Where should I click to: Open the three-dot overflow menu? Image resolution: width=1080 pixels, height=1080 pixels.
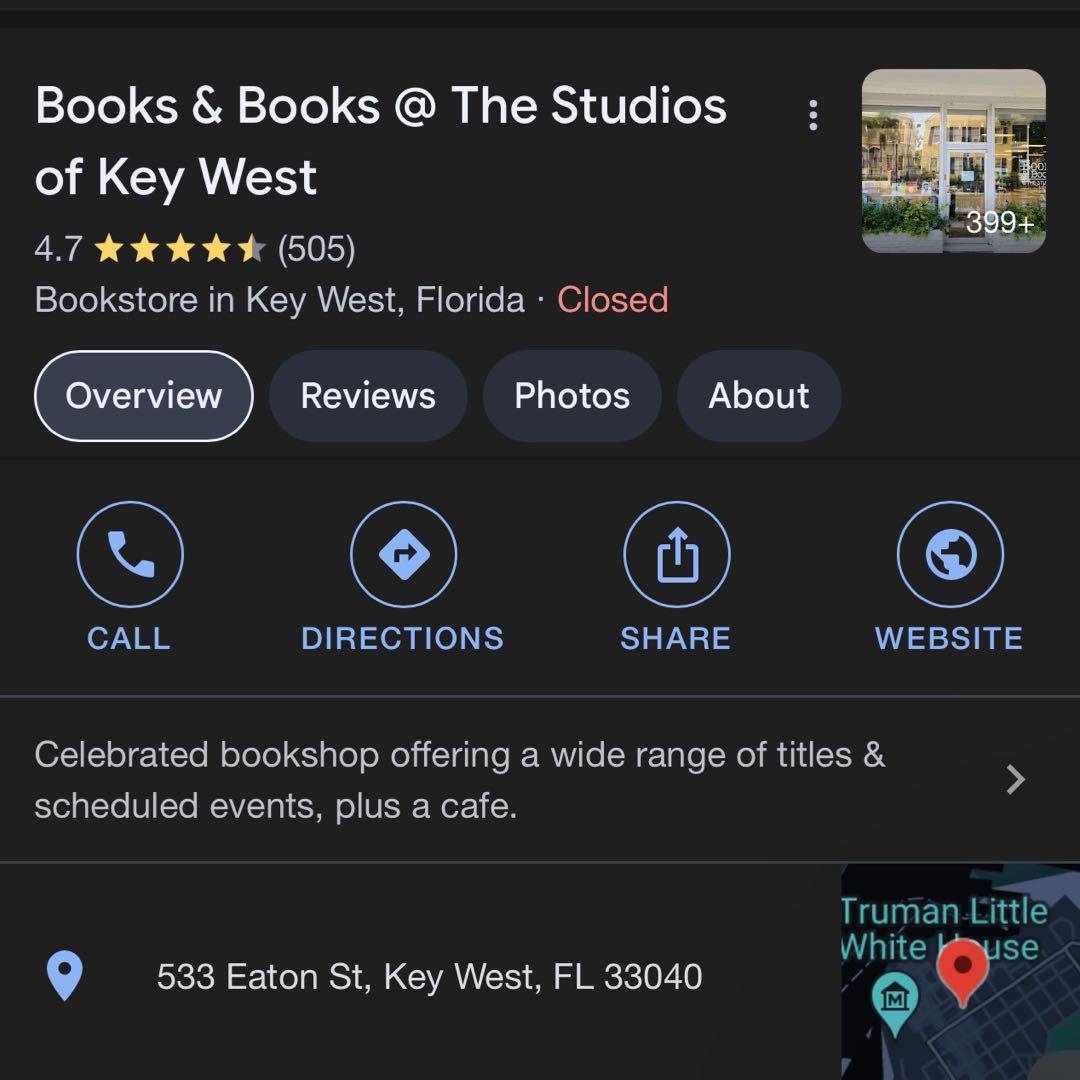(x=813, y=115)
